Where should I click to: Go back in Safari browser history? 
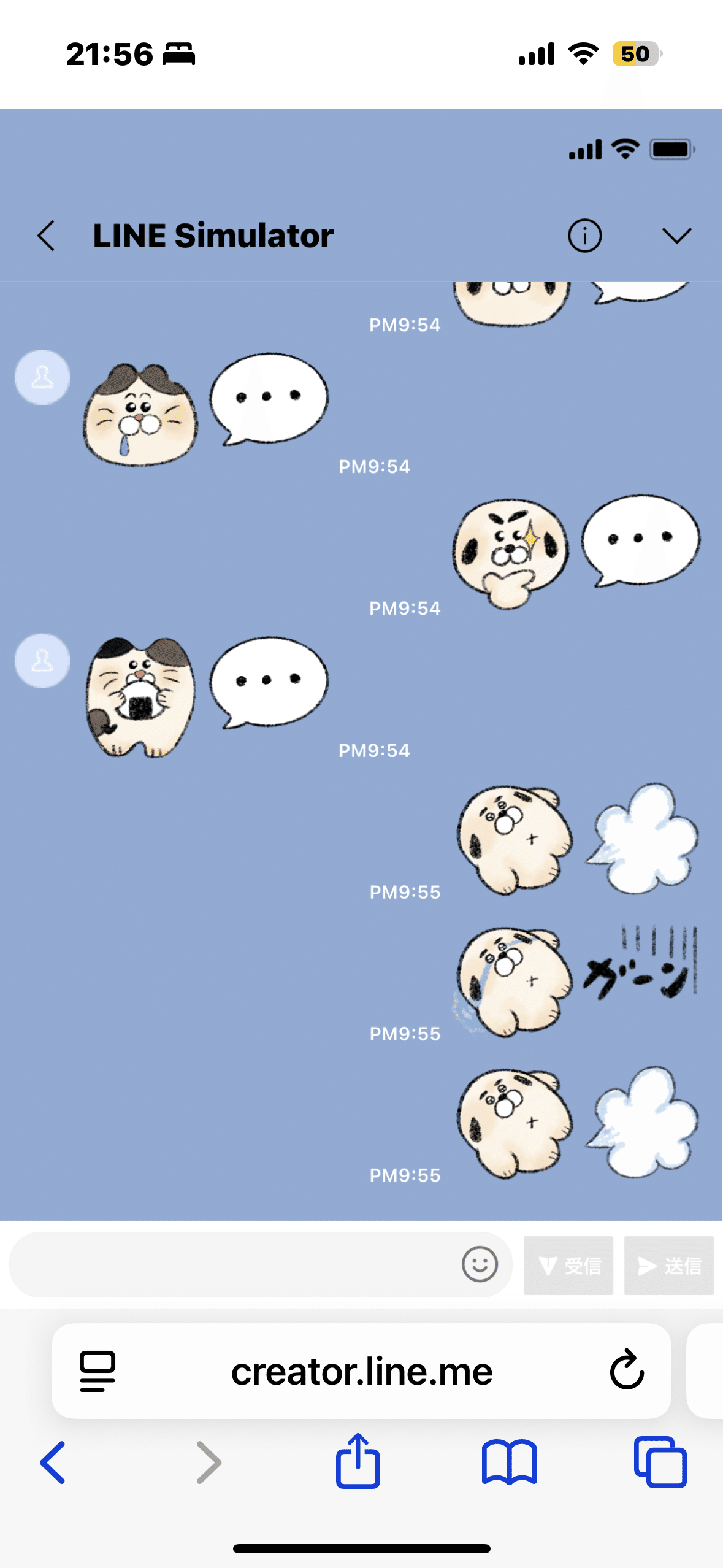(x=53, y=1462)
